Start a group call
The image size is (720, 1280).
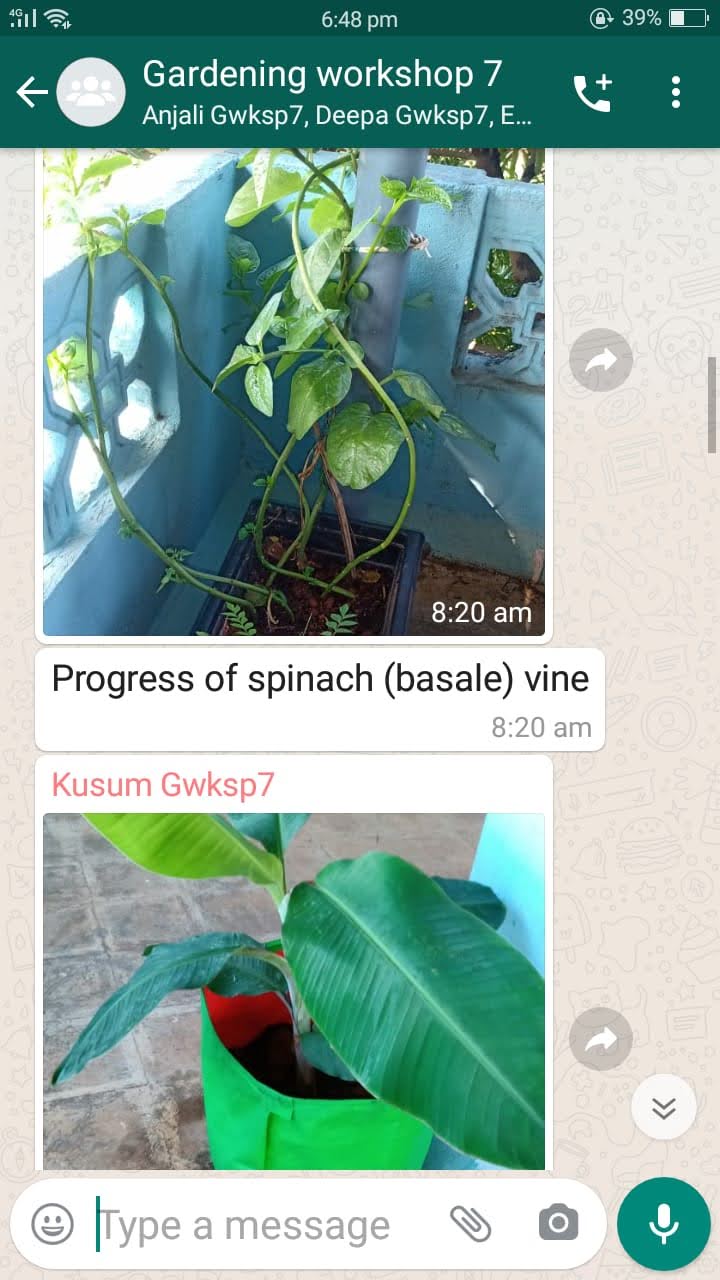(592, 93)
